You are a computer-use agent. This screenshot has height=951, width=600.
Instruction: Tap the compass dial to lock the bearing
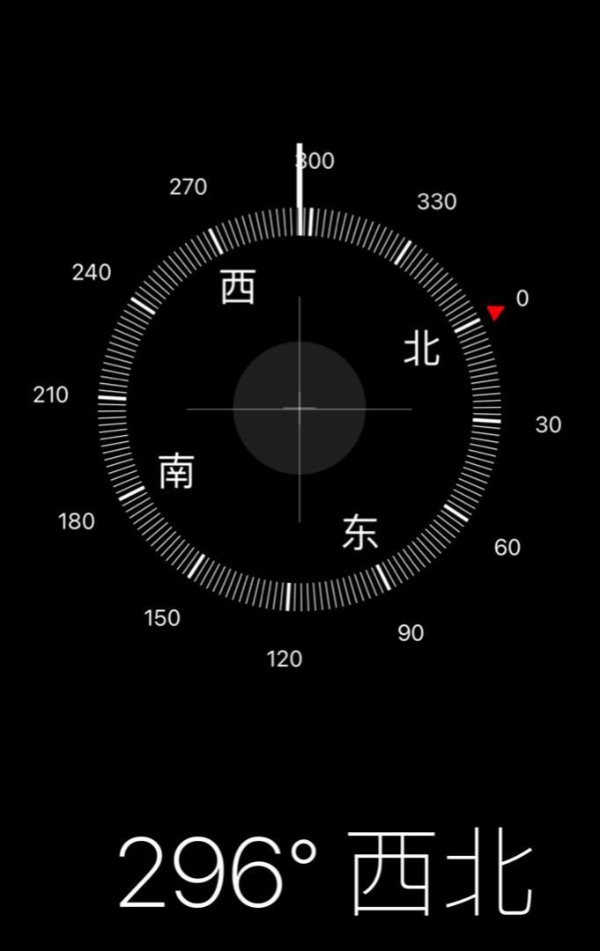(x=299, y=408)
